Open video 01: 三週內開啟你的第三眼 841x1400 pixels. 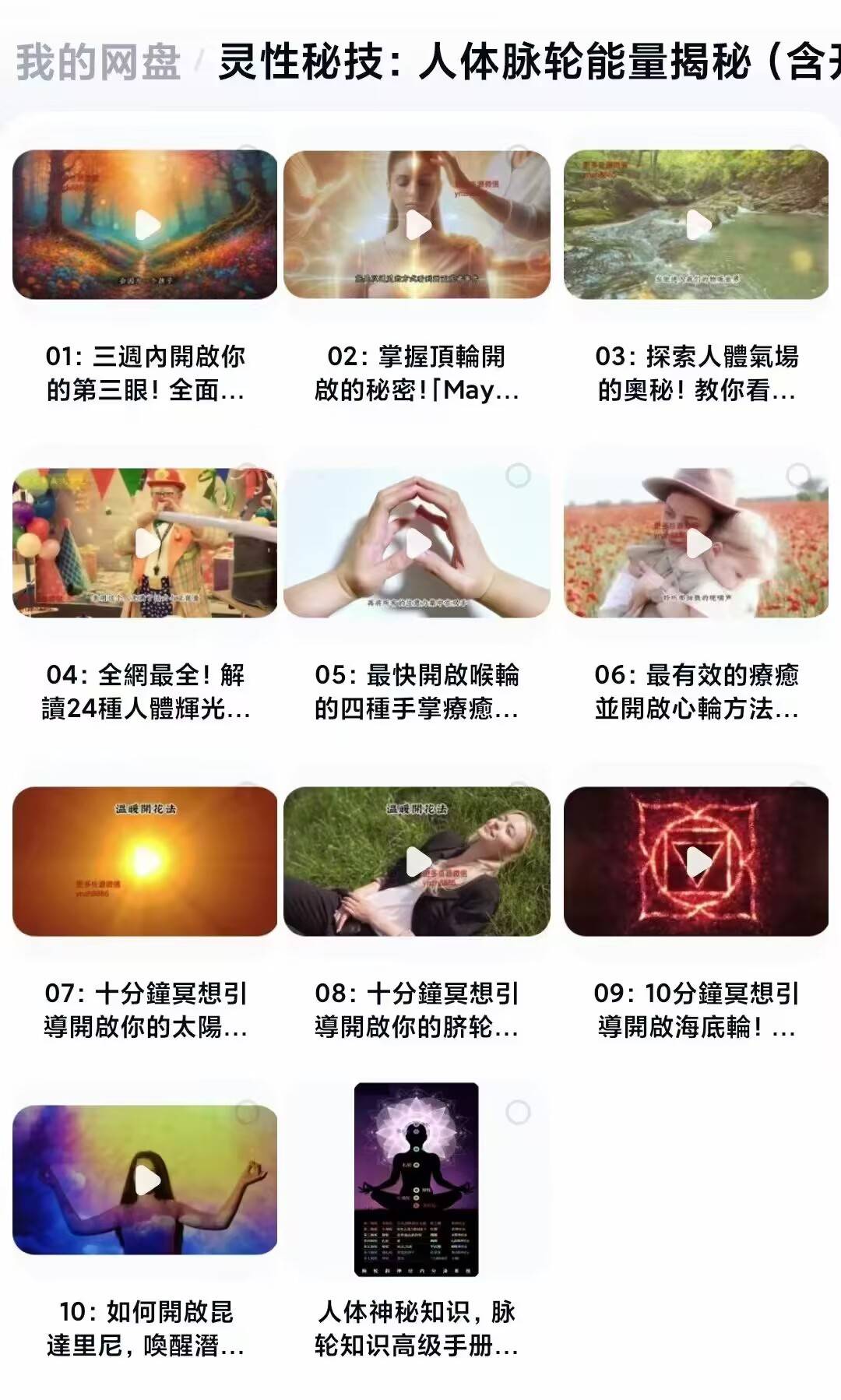pyautogui.click(x=146, y=224)
